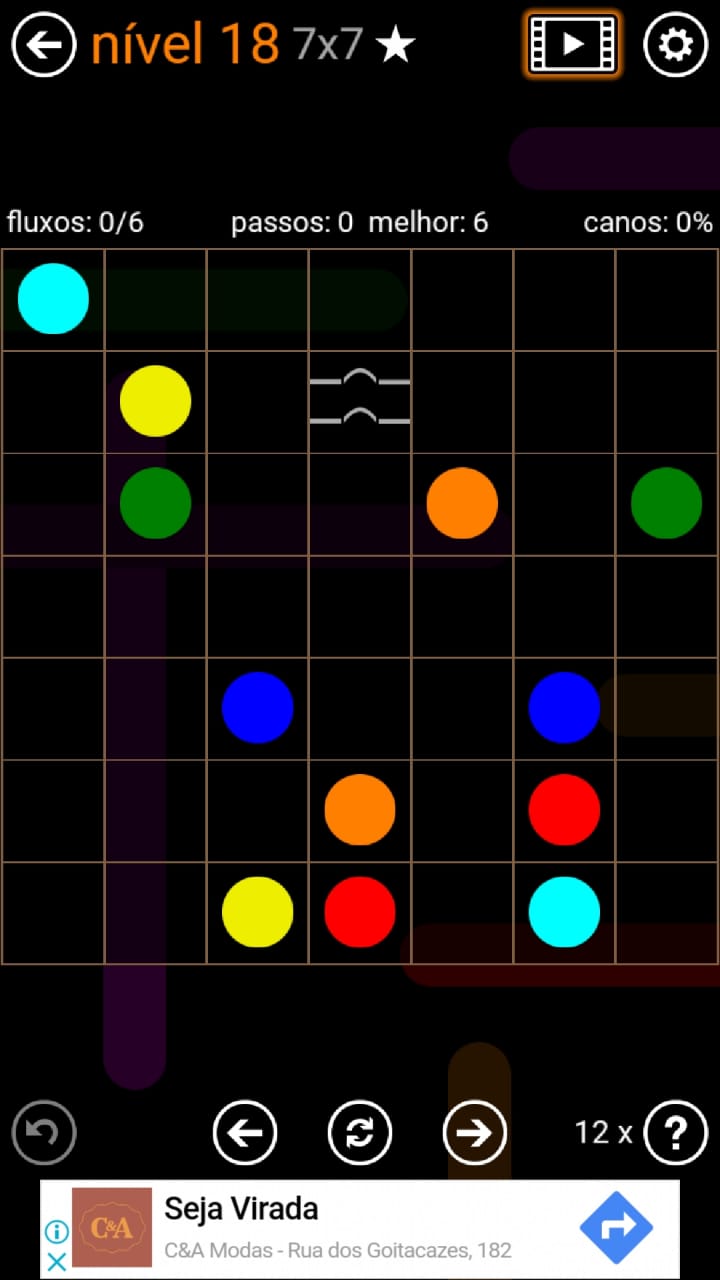Screen dimensions: 720x1280
Task: Select the orange dot beside the bridge
Action: click(x=462, y=503)
